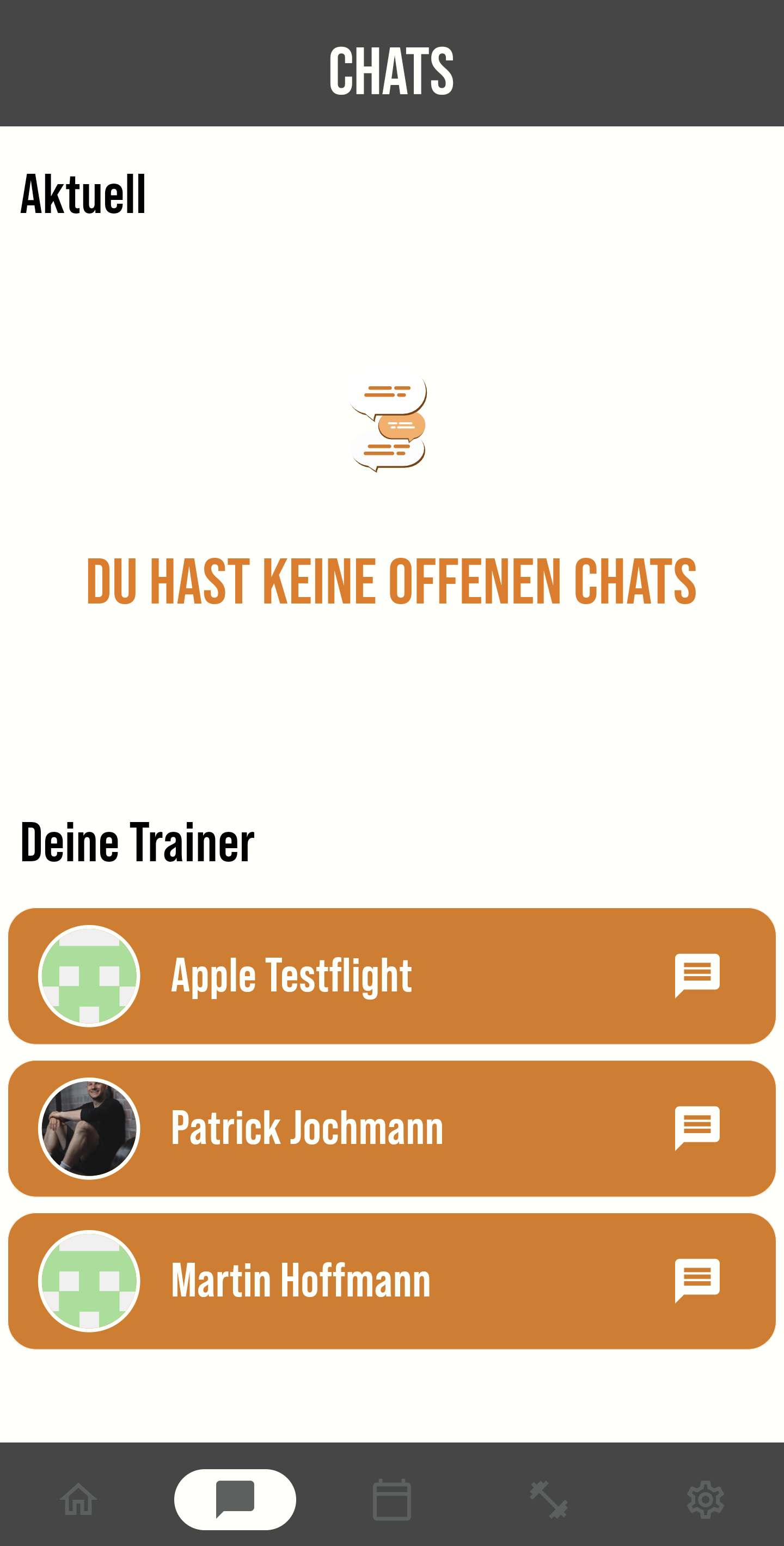Viewport: 784px width, 1546px height.
Task: Open the dumbbell workout tab
Action: click(x=548, y=1499)
